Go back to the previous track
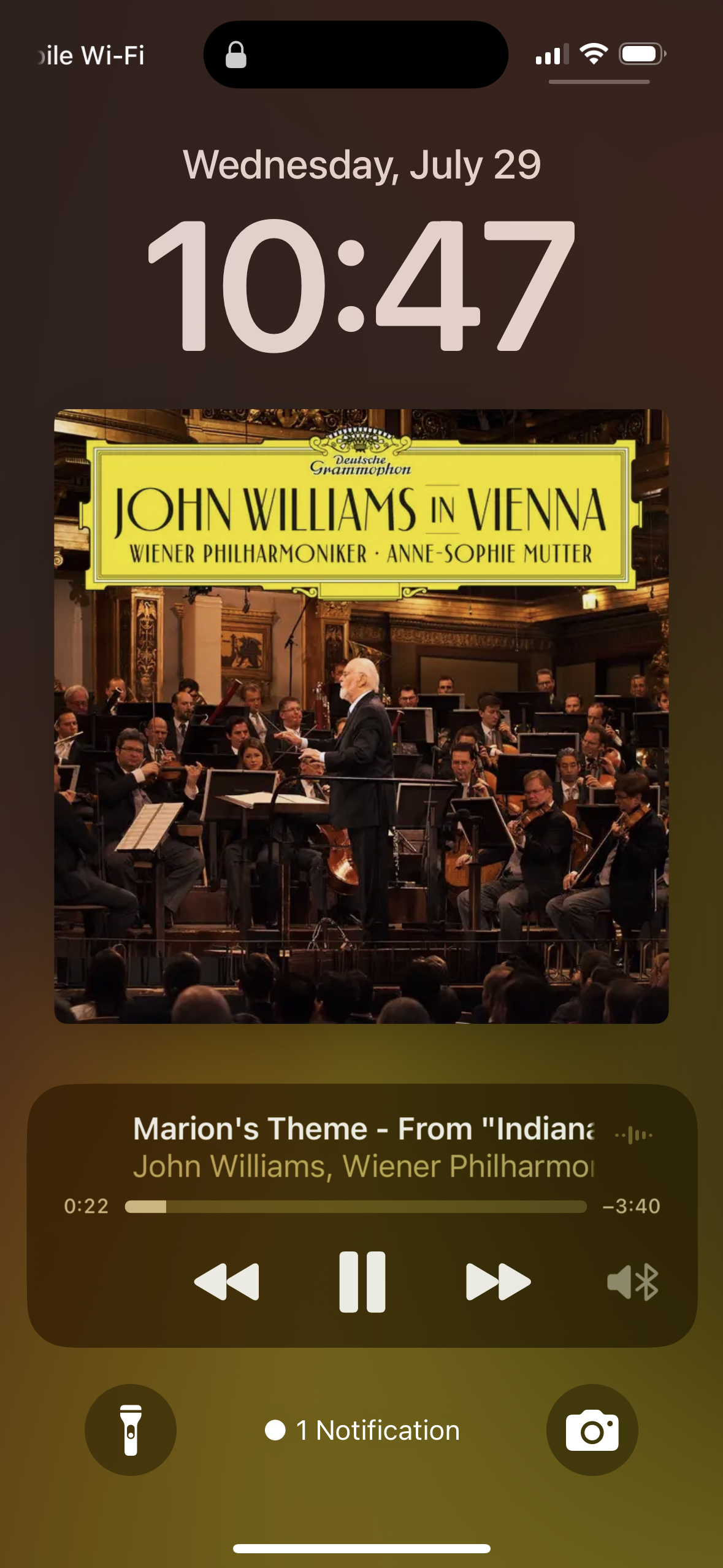 [226, 1282]
